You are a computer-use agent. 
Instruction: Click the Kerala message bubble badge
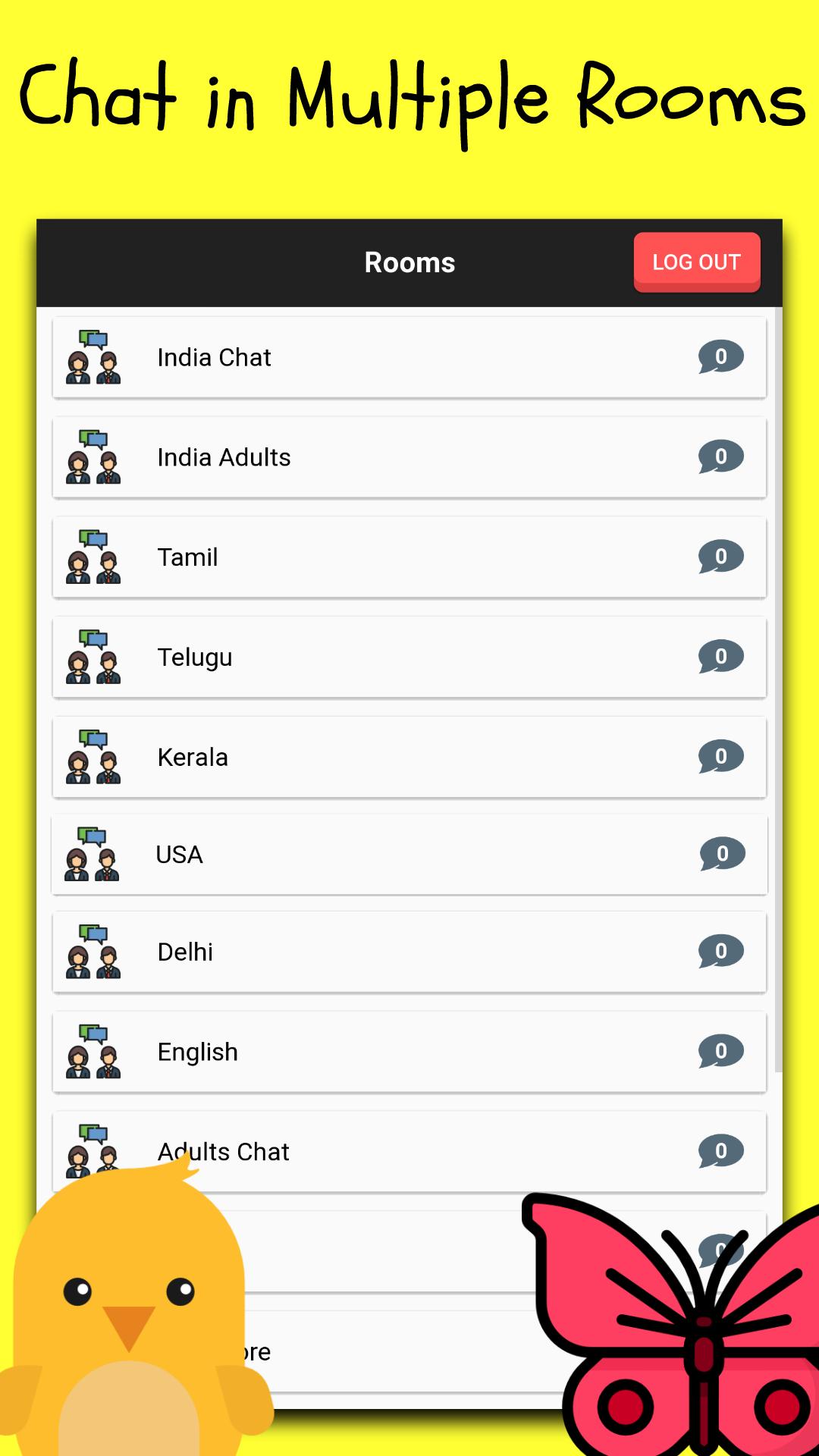[720, 756]
